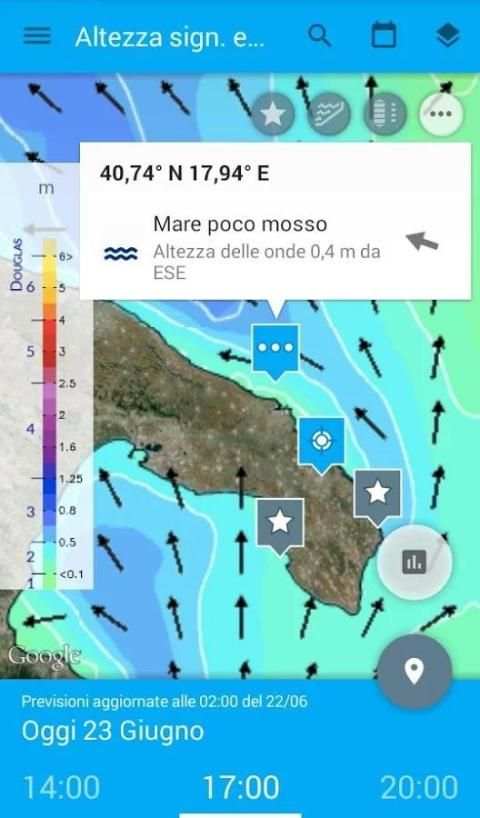The width and height of the screenshot is (480, 818).
Task: Tap the round star favorites button
Action: (x=273, y=114)
